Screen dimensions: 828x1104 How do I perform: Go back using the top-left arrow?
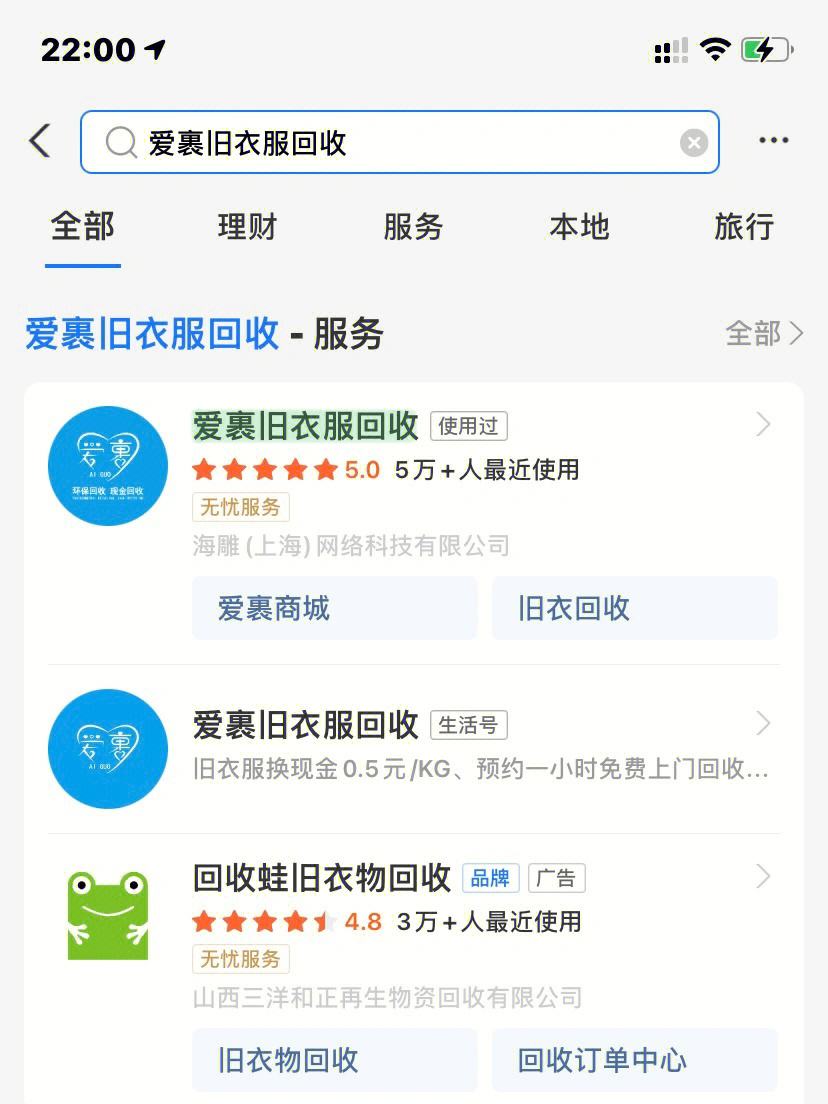(x=40, y=142)
